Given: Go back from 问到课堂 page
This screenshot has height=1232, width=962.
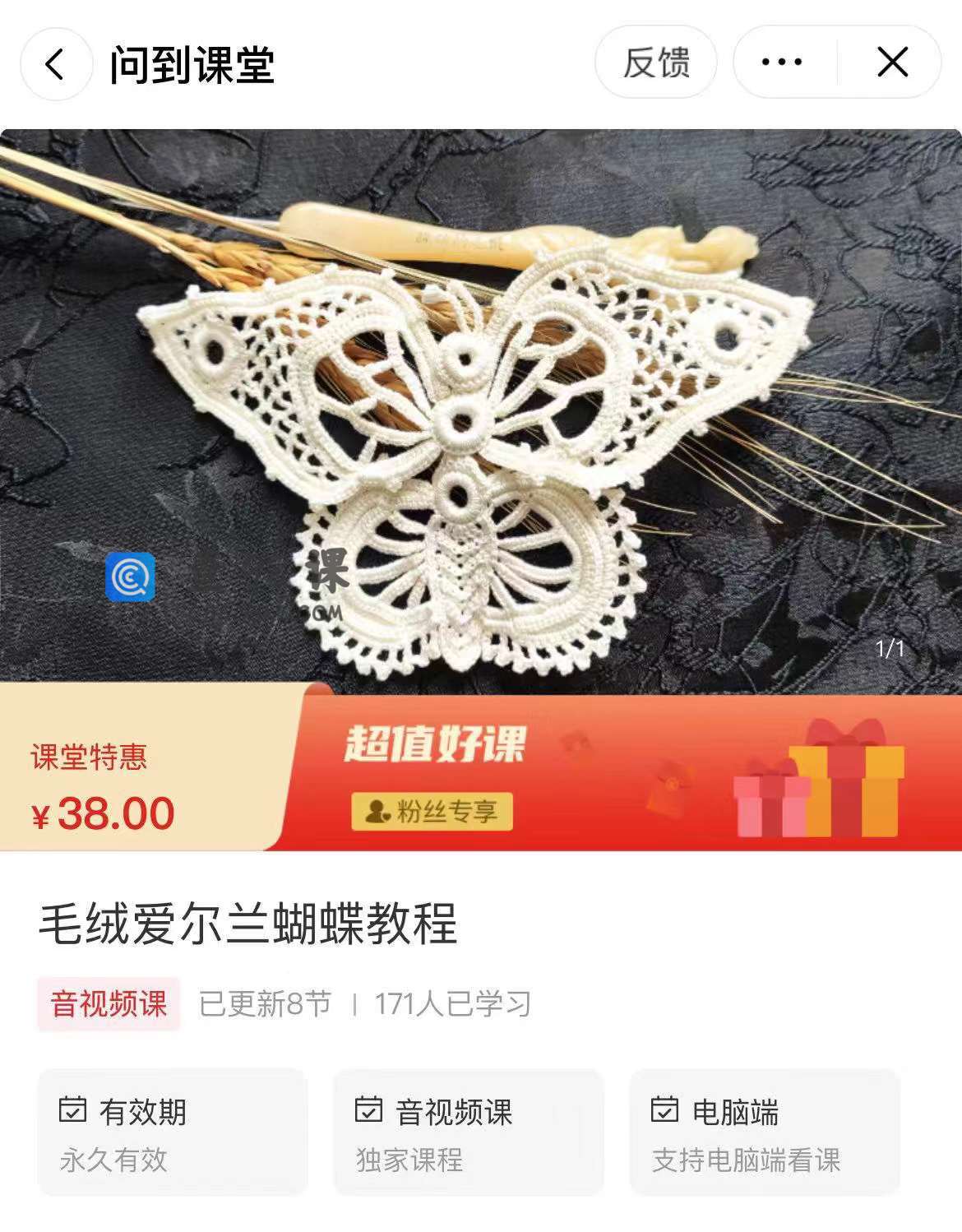Looking at the screenshot, I should [55, 64].
